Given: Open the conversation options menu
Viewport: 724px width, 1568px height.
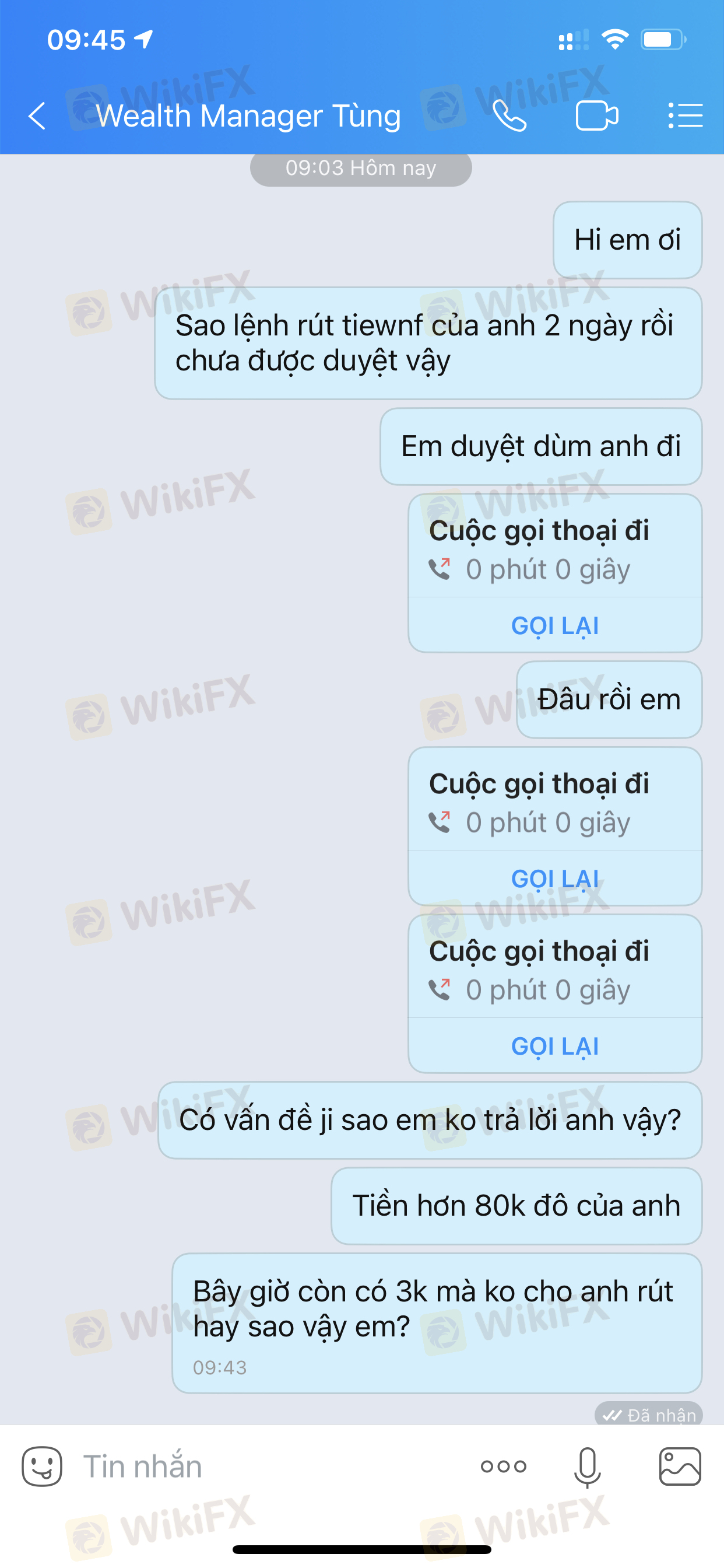Looking at the screenshot, I should coord(685,116).
